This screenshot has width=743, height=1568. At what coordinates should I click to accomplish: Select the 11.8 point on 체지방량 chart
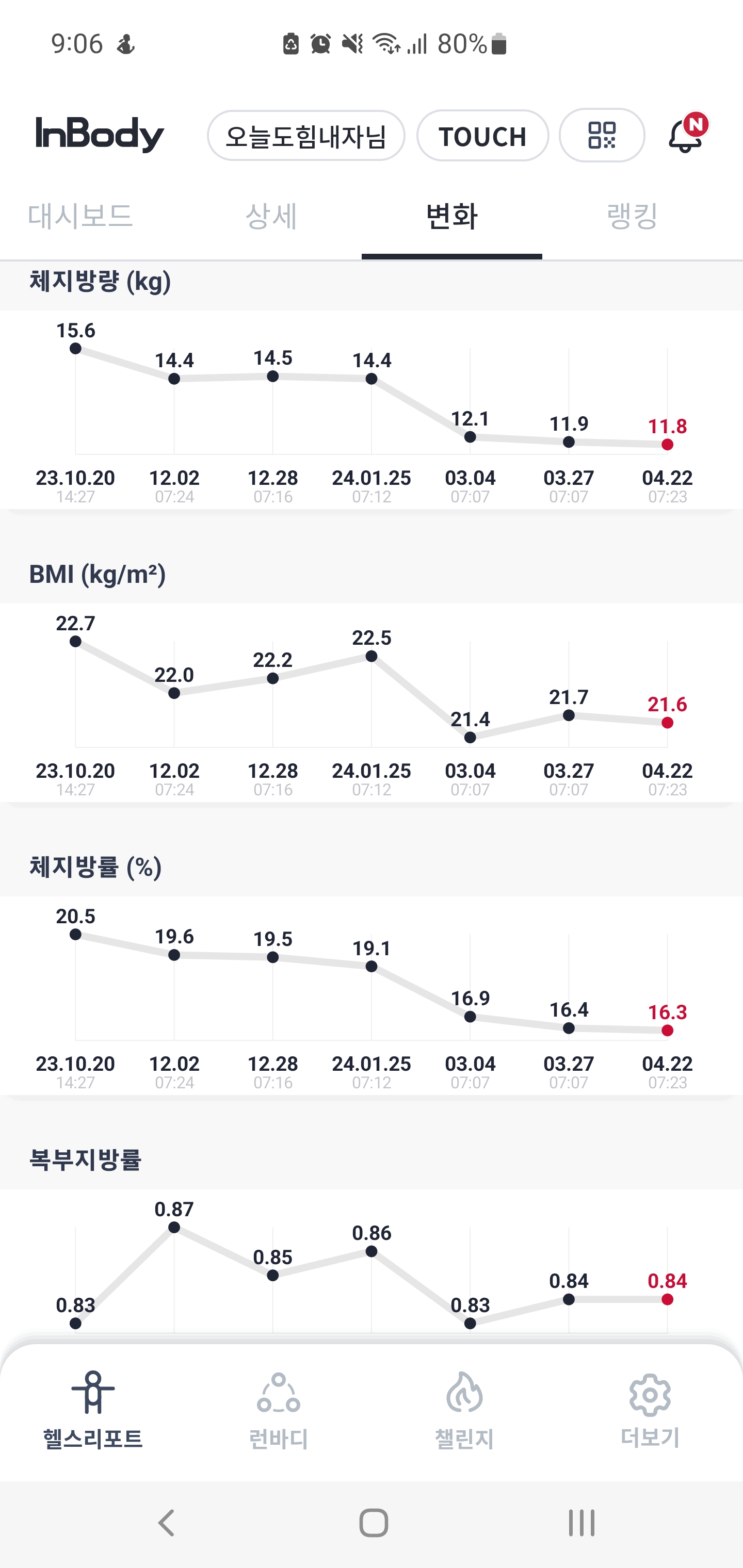tap(668, 444)
